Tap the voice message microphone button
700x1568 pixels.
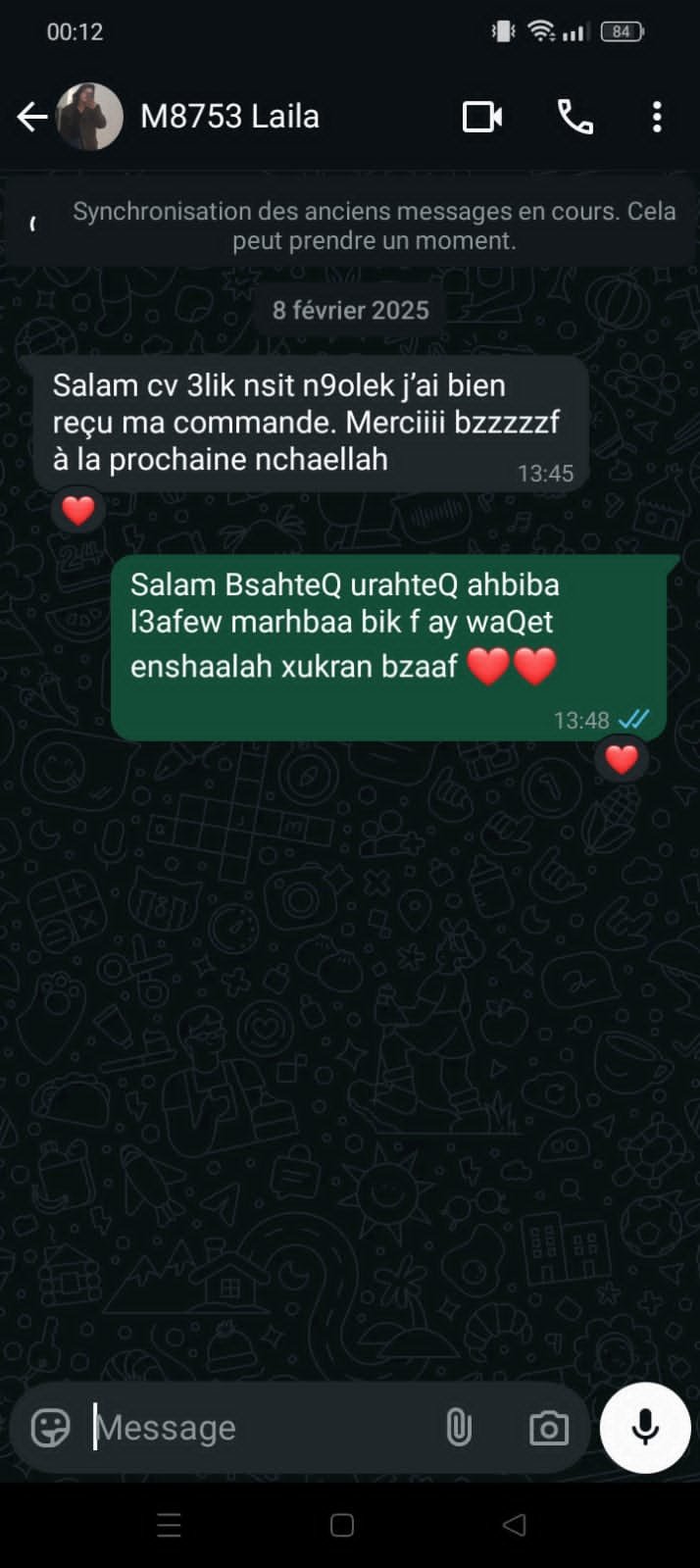coord(645,1428)
